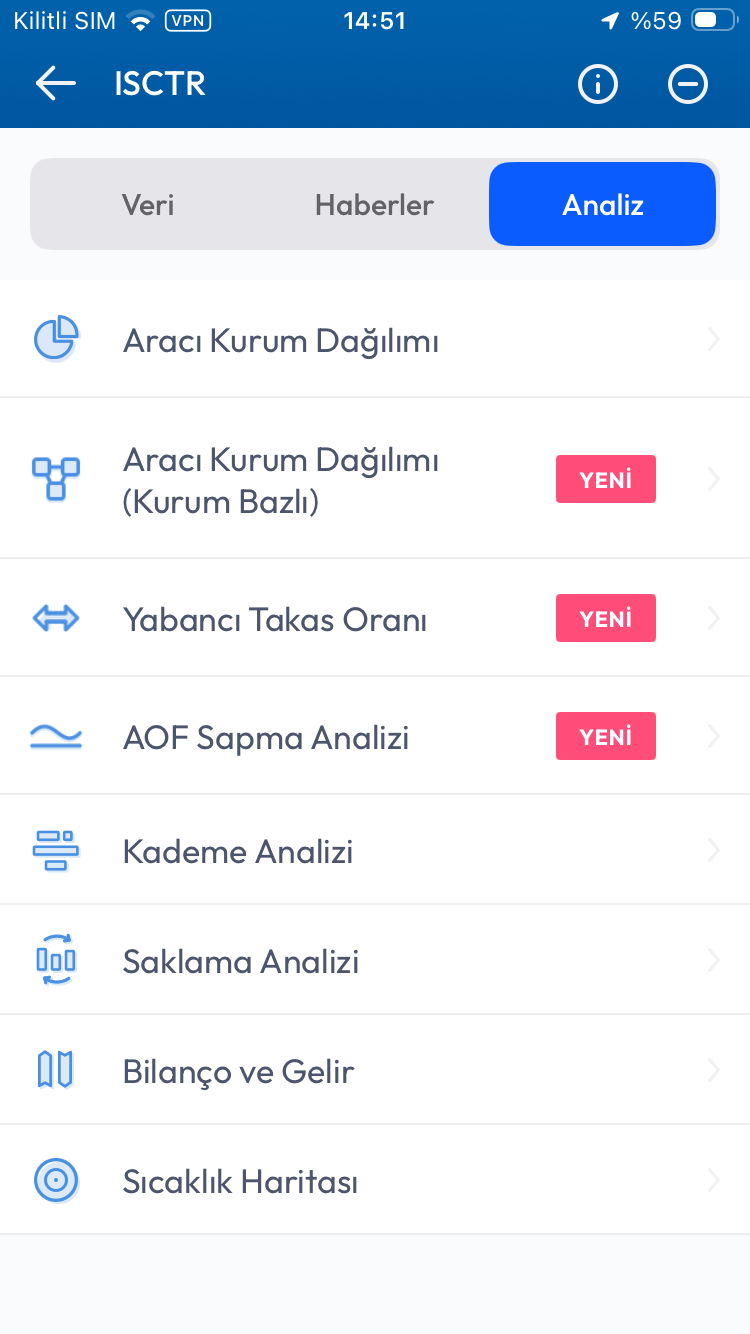
Task: Switch to the Haberler tab
Action: 374,205
